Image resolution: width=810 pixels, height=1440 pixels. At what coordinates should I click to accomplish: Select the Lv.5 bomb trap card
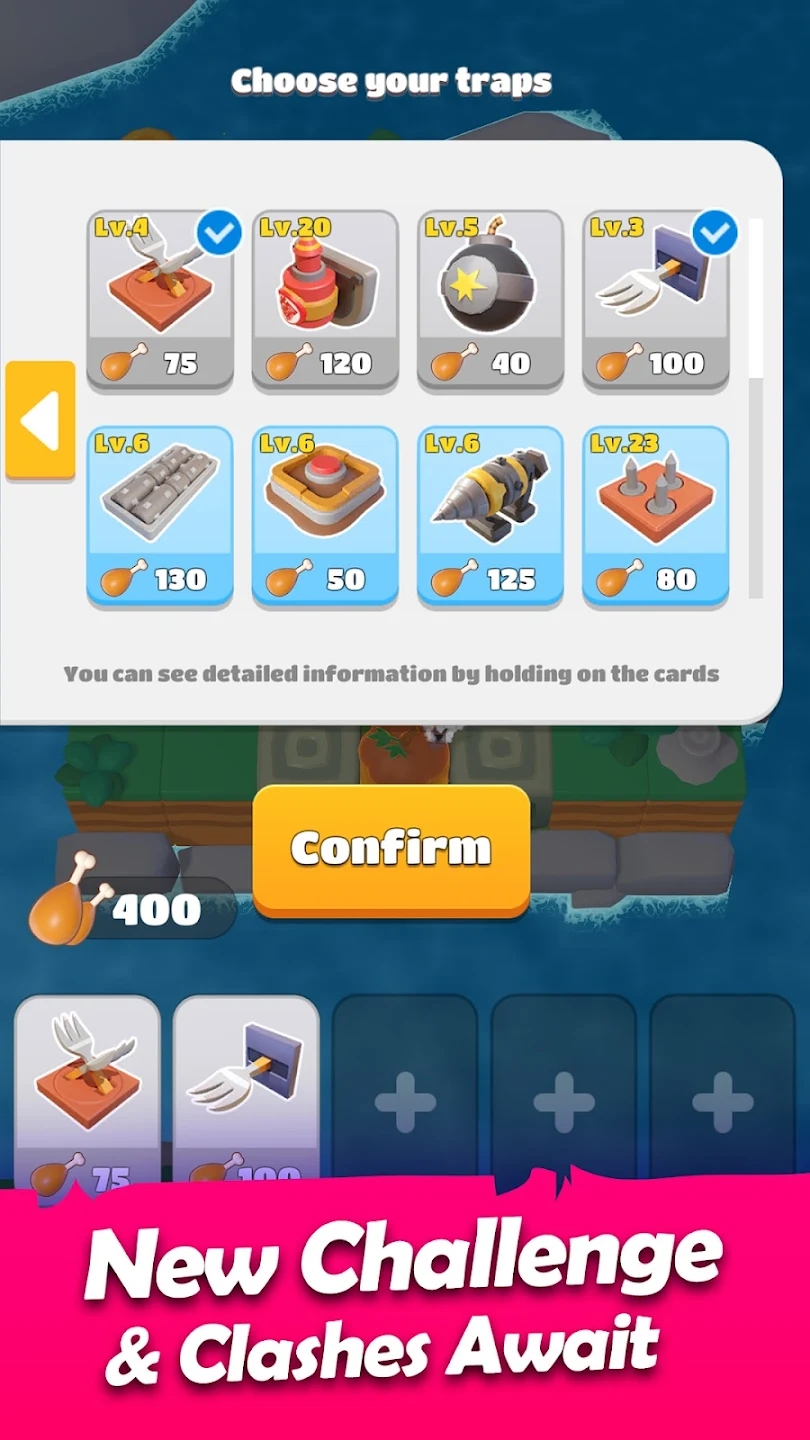click(x=490, y=300)
